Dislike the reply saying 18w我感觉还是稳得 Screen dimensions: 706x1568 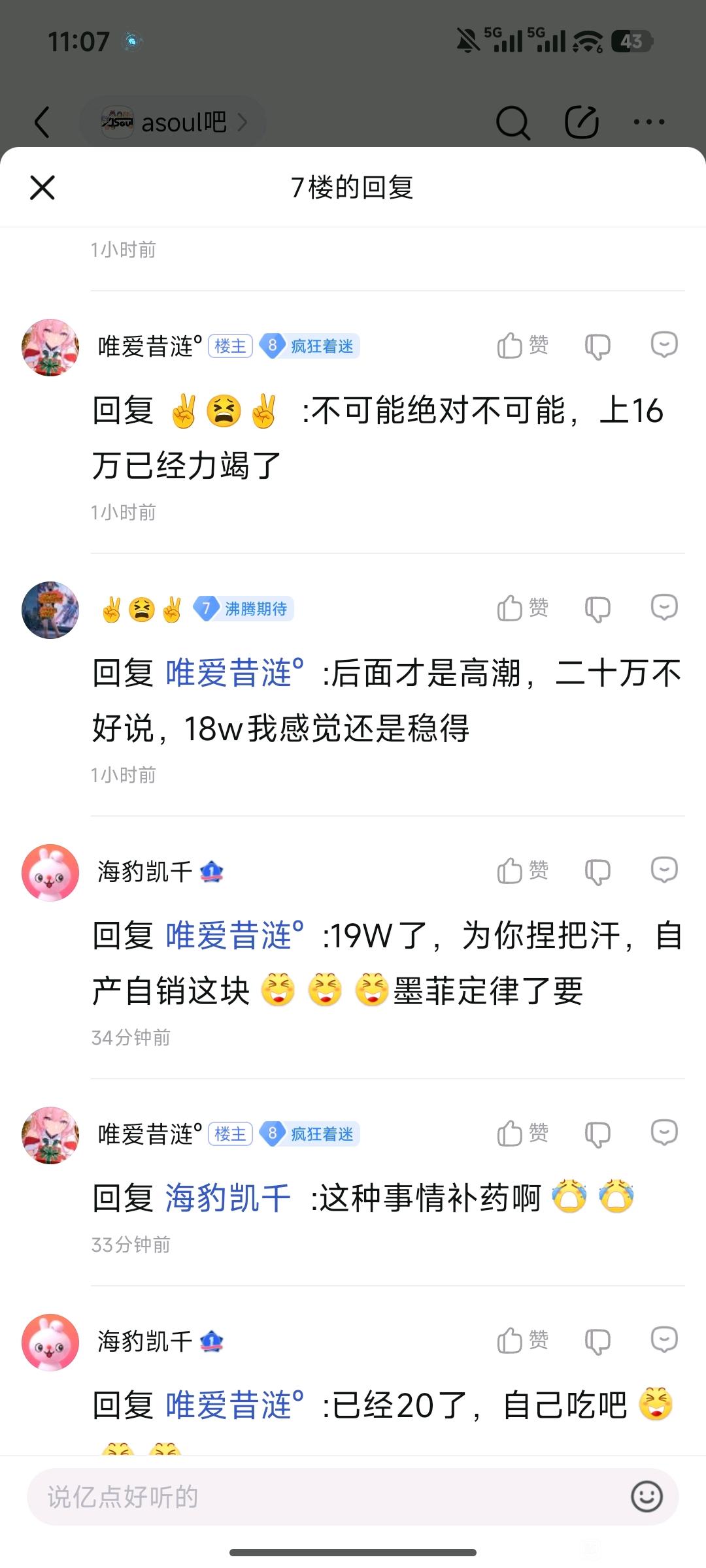597,608
